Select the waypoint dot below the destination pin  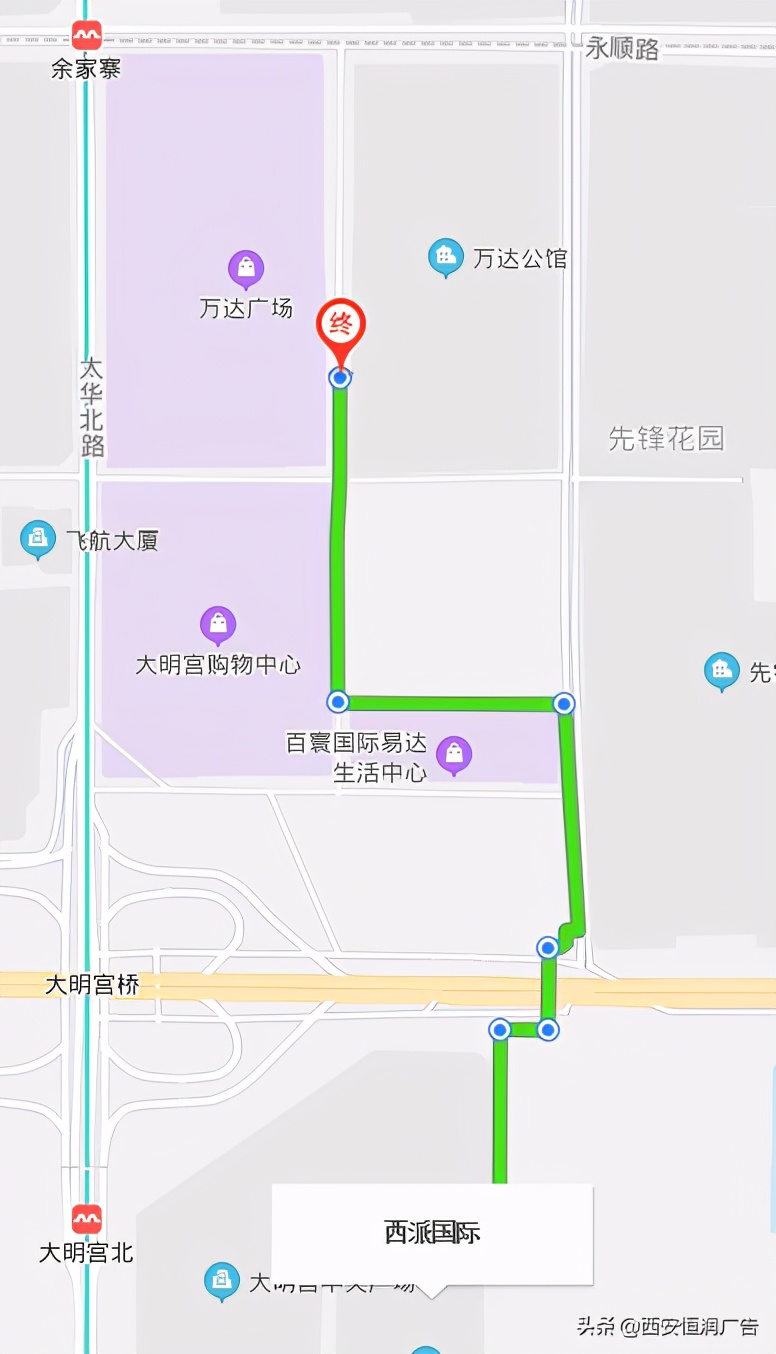[x=338, y=378]
